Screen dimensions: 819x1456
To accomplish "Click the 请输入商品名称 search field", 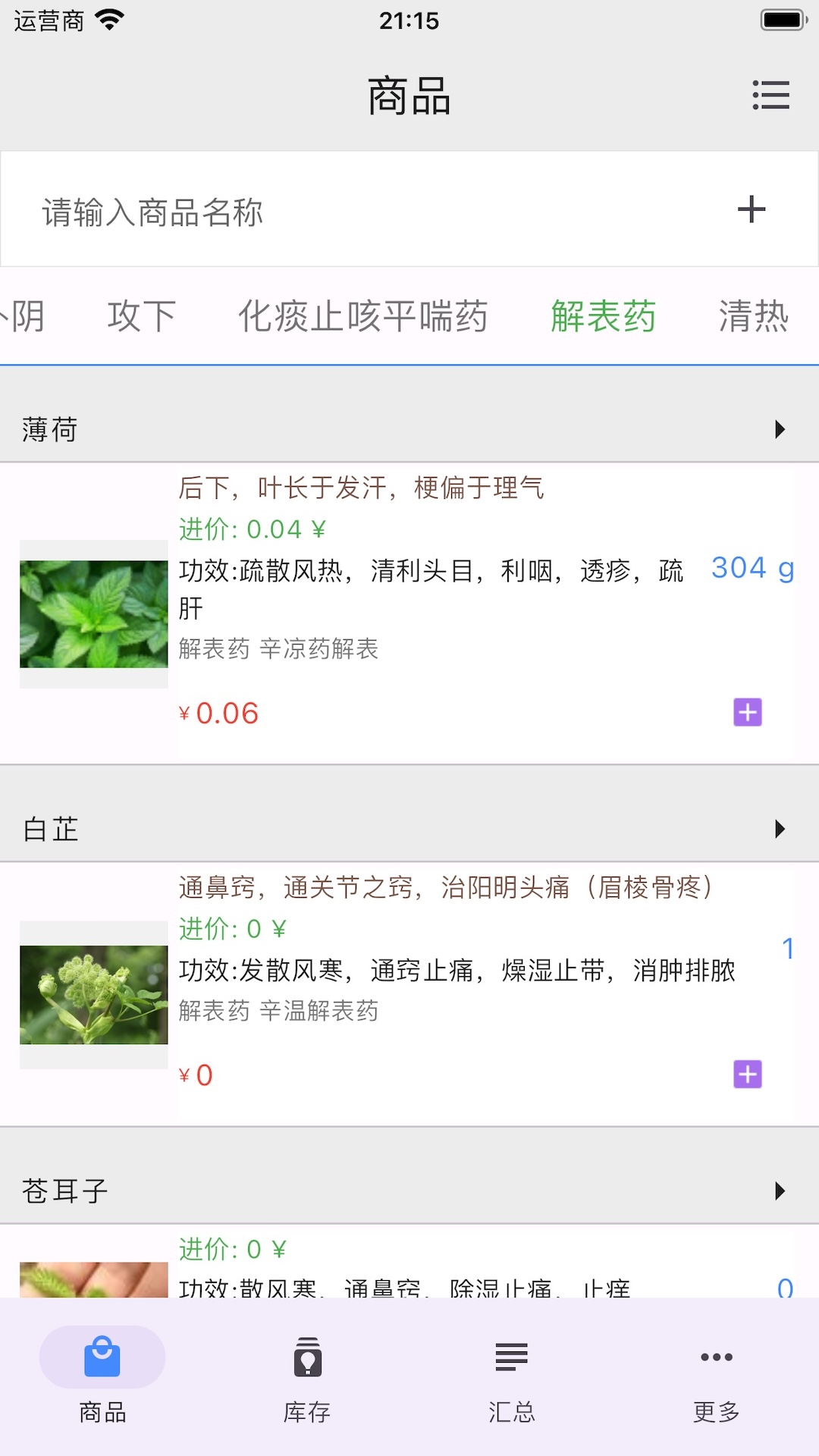I will (303, 210).
